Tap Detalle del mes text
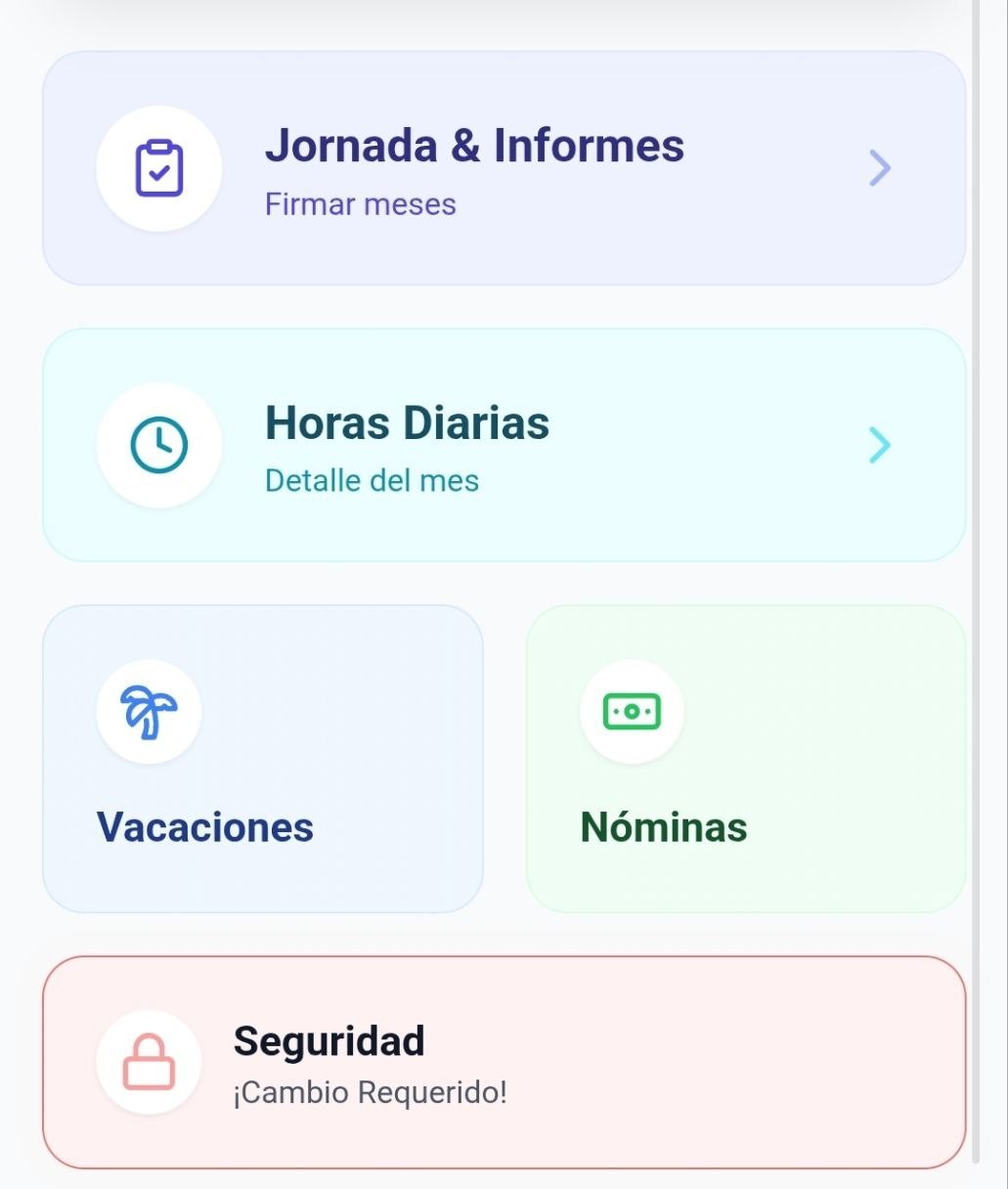1008x1189 pixels. 372,480
